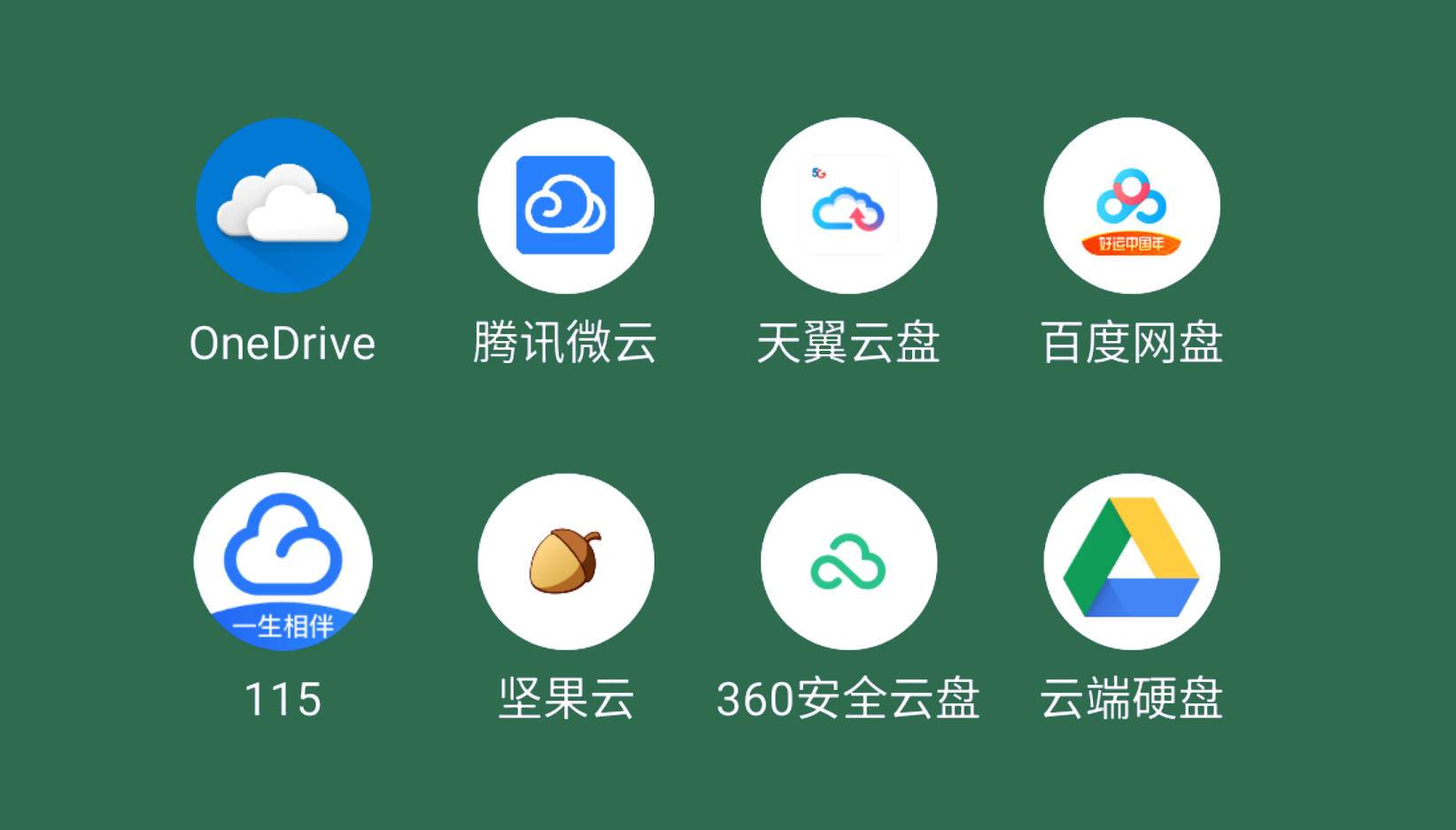This screenshot has height=830, width=1456.
Task: Open the 115 app
Action: tap(283, 562)
